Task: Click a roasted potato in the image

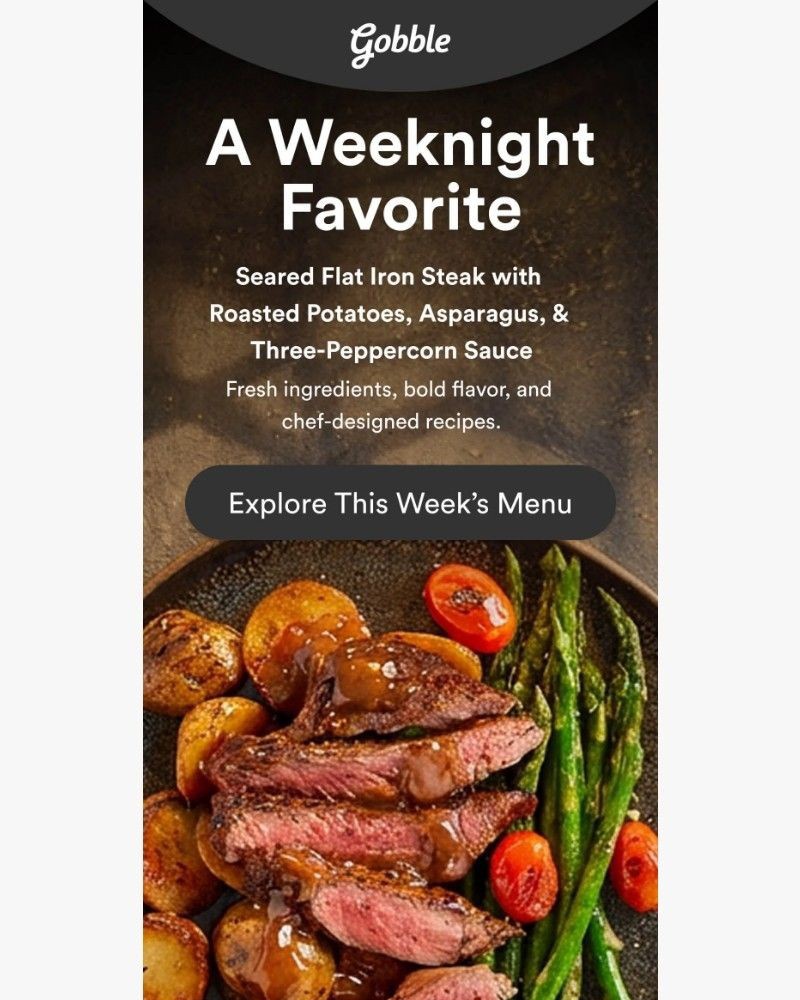Action: click(x=220, y=640)
